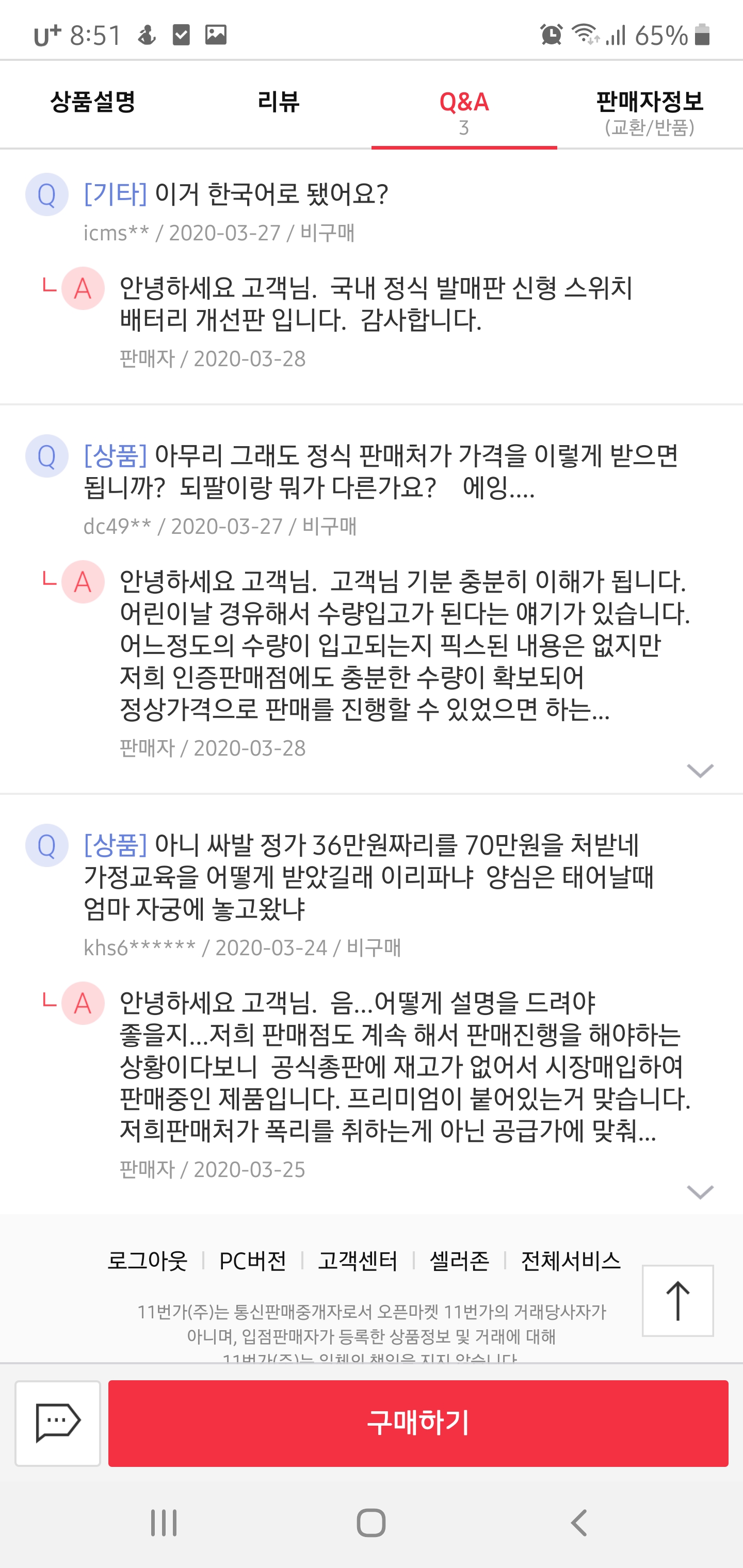Viewport: 743px width, 1568px height.
Task: Go to the system home screen
Action: point(371,1523)
